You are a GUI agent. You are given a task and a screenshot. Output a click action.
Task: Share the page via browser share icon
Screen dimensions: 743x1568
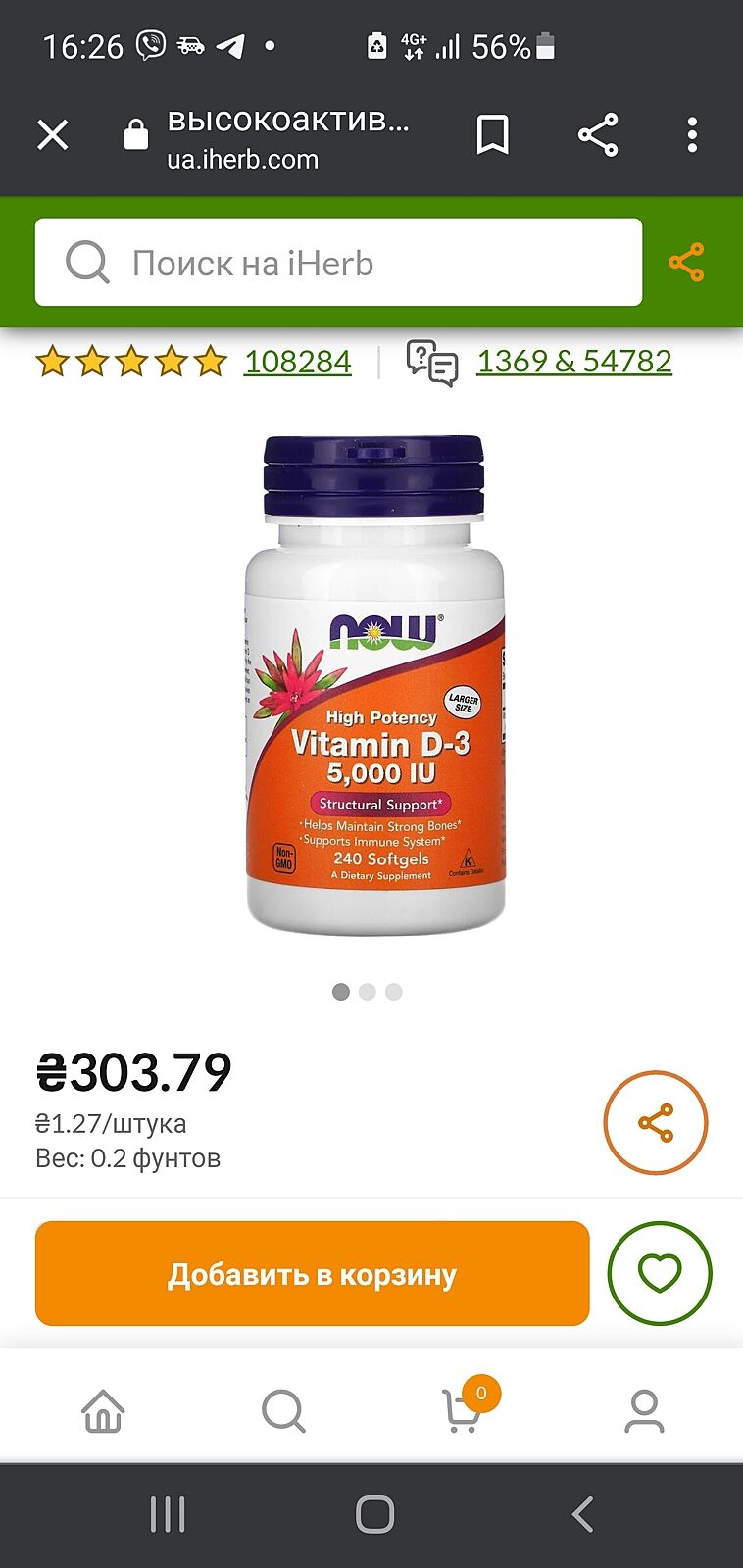598,134
